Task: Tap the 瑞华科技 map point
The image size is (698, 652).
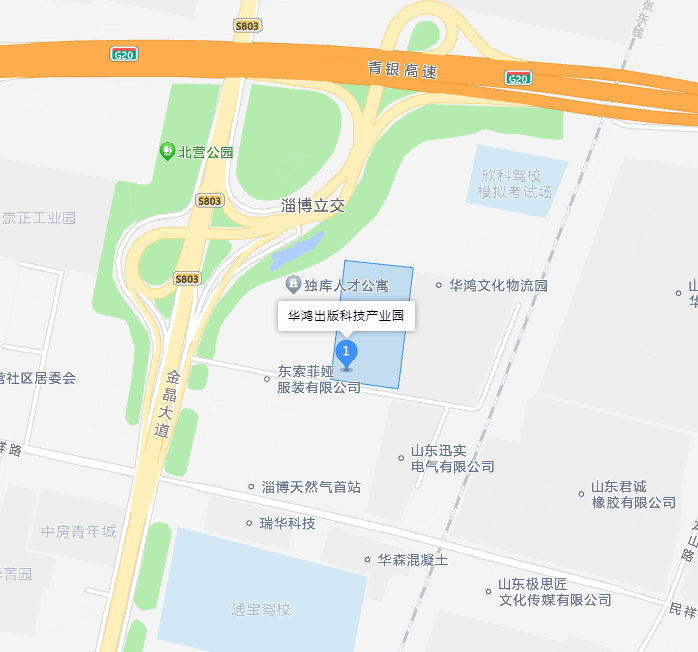Action: 249,523
